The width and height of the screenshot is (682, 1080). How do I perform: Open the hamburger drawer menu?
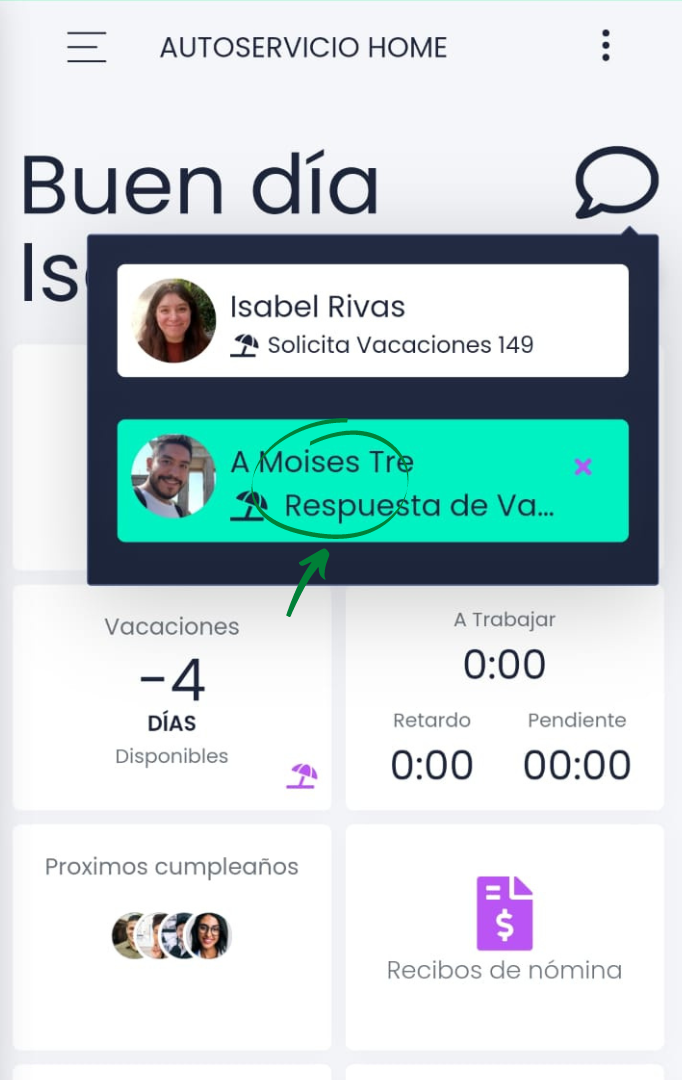(87, 47)
